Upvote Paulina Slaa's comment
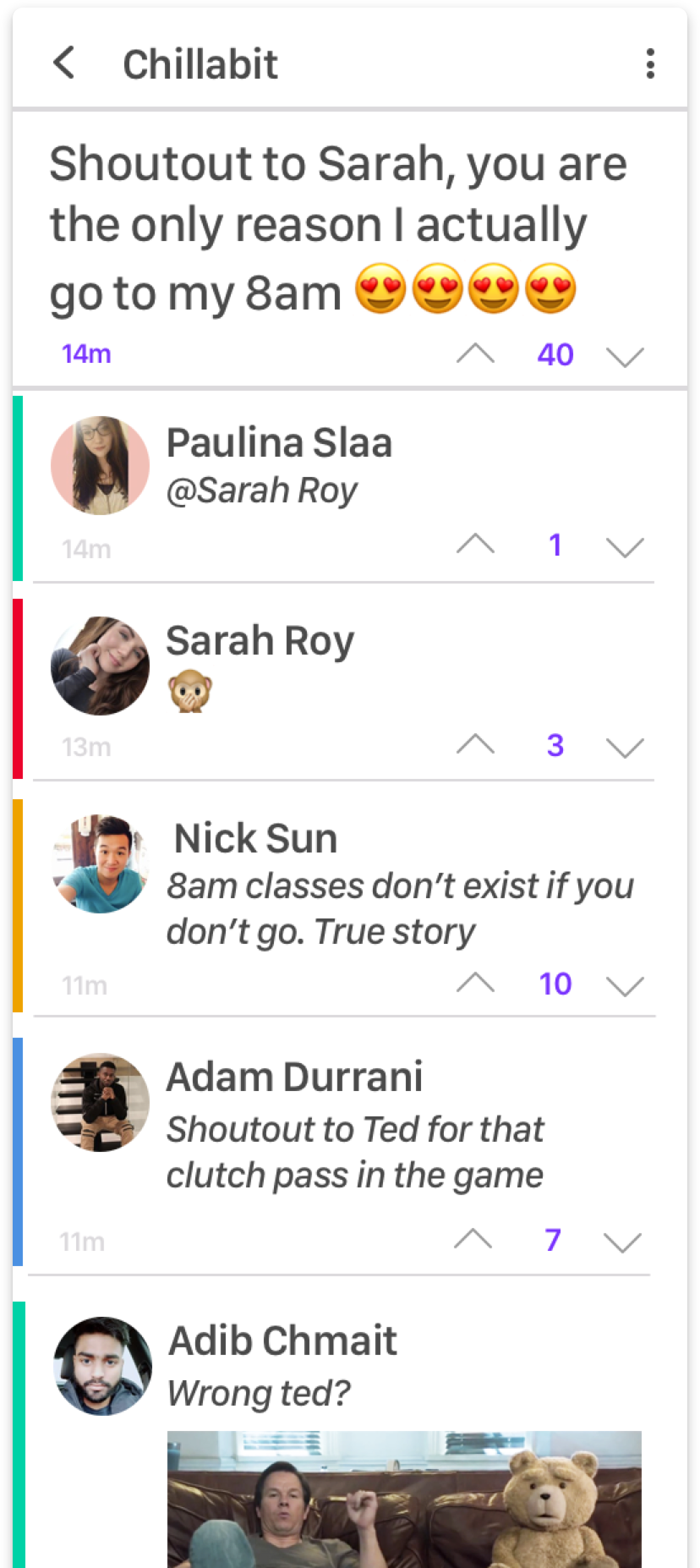The width and height of the screenshot is (700, 1568). (475, 544)
